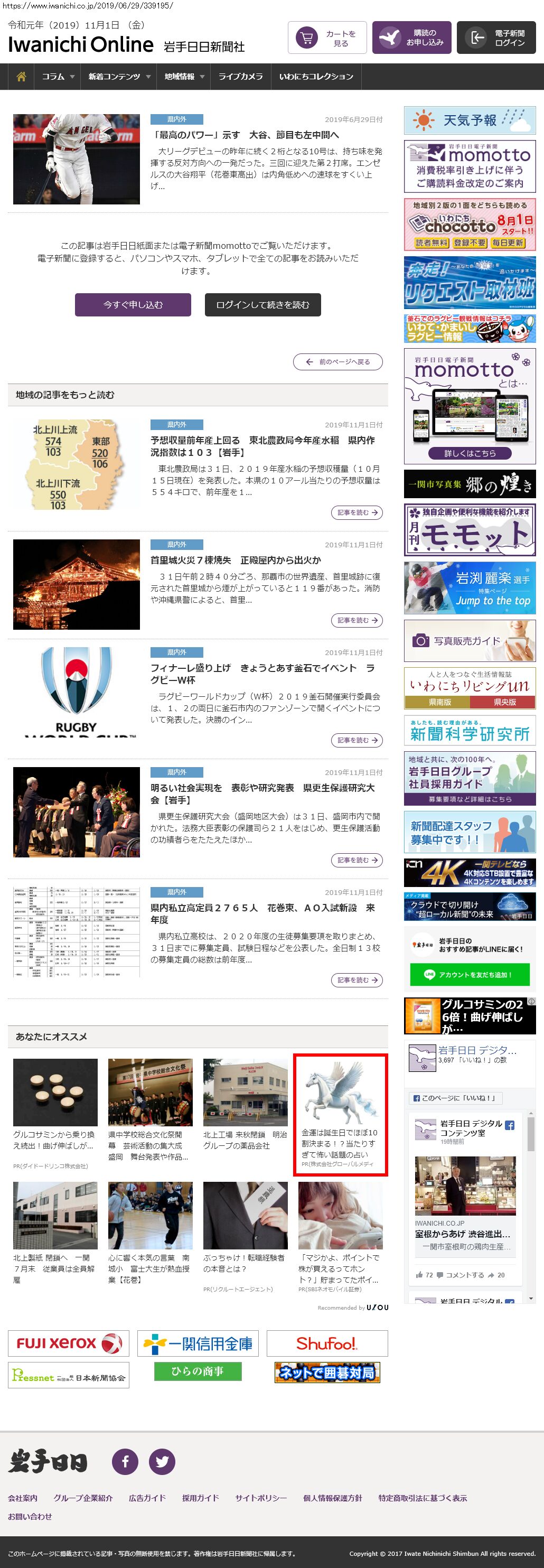Screen dimensions: 544x1568
Task: Expand the 新着コンテンツ menu
Action: click(x=119, y=77)
